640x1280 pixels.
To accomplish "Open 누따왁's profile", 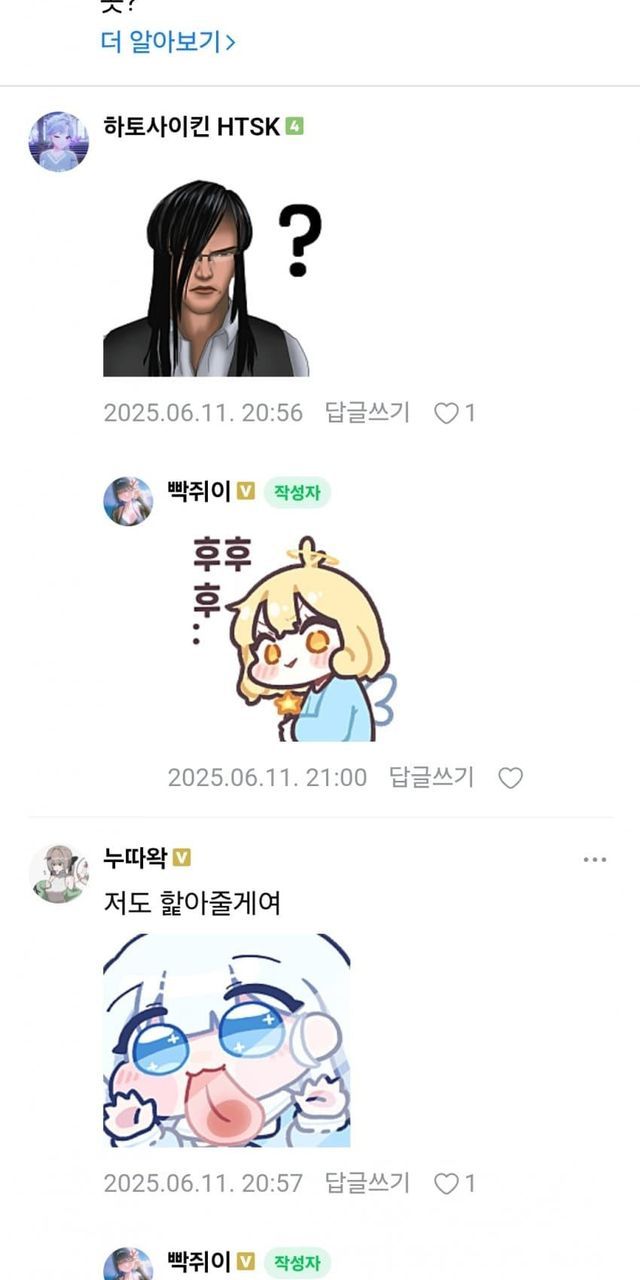I will click(58, 873).
